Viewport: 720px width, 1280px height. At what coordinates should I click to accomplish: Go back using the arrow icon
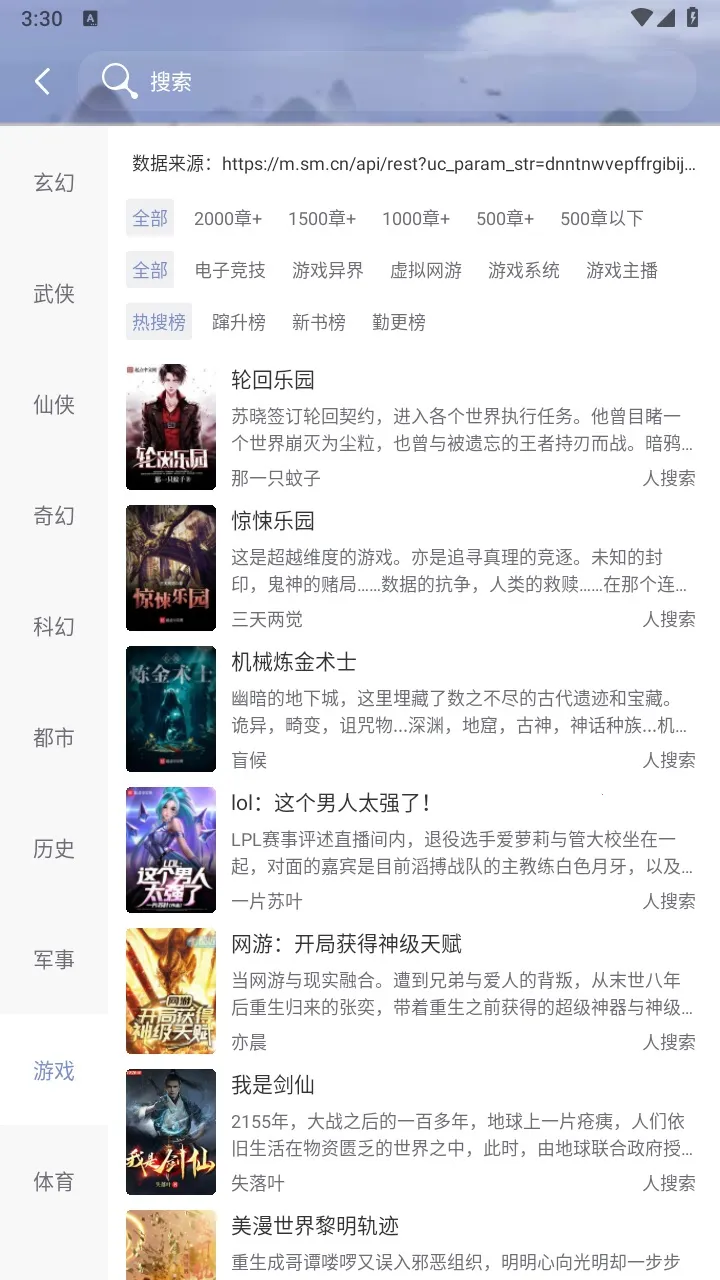point(42,81)
